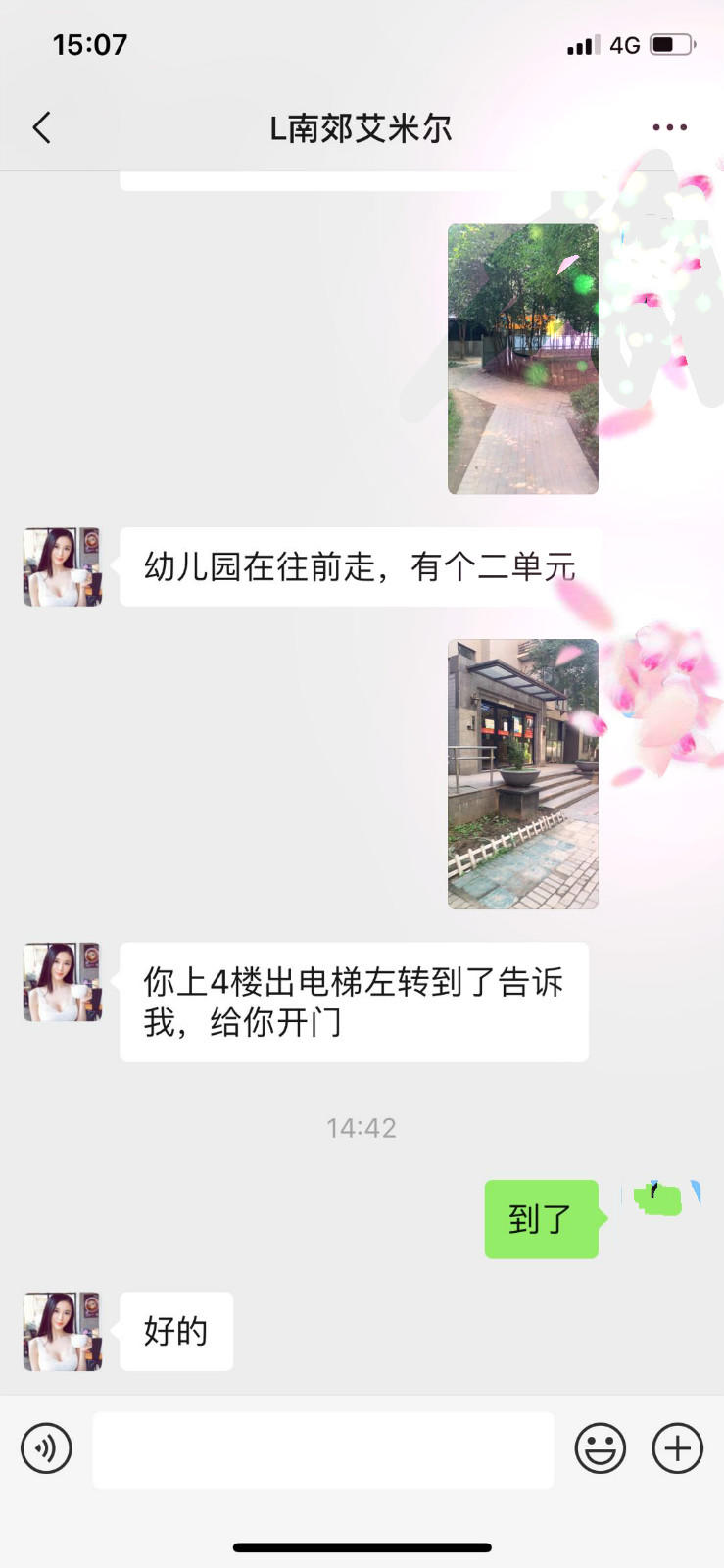Tap the battery indicator icon
The image size is (724, 1568).
(672, 43)
